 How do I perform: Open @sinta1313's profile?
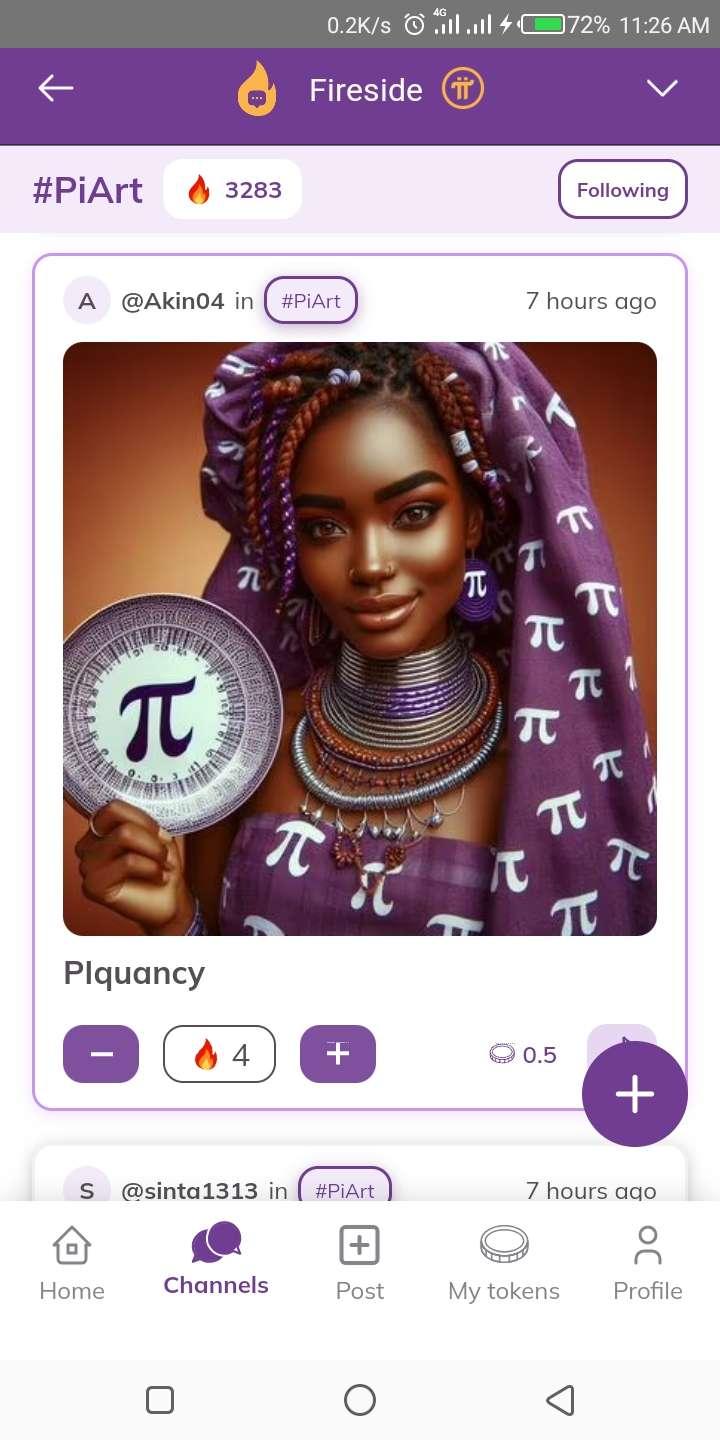(x=189, y=1190)
